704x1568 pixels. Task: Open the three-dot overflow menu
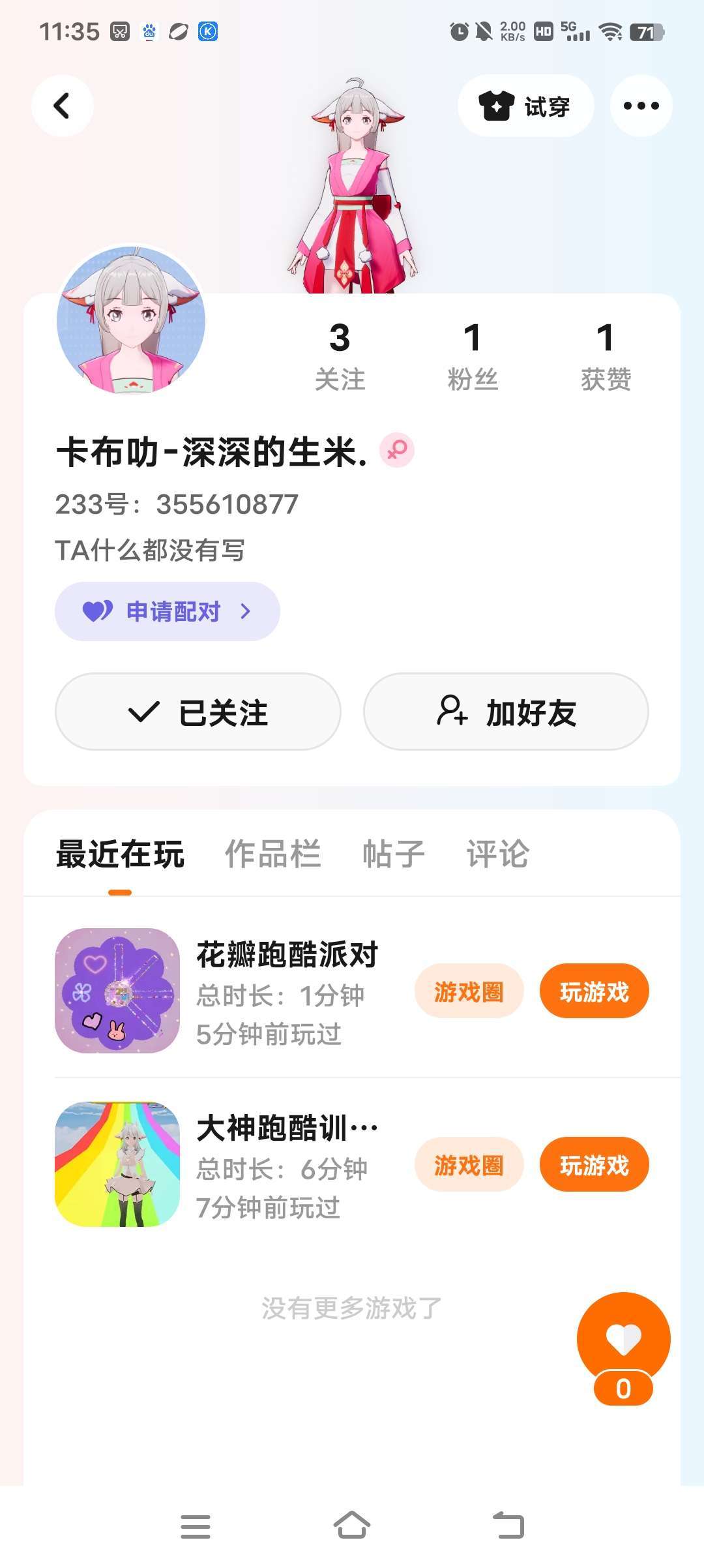641,106
